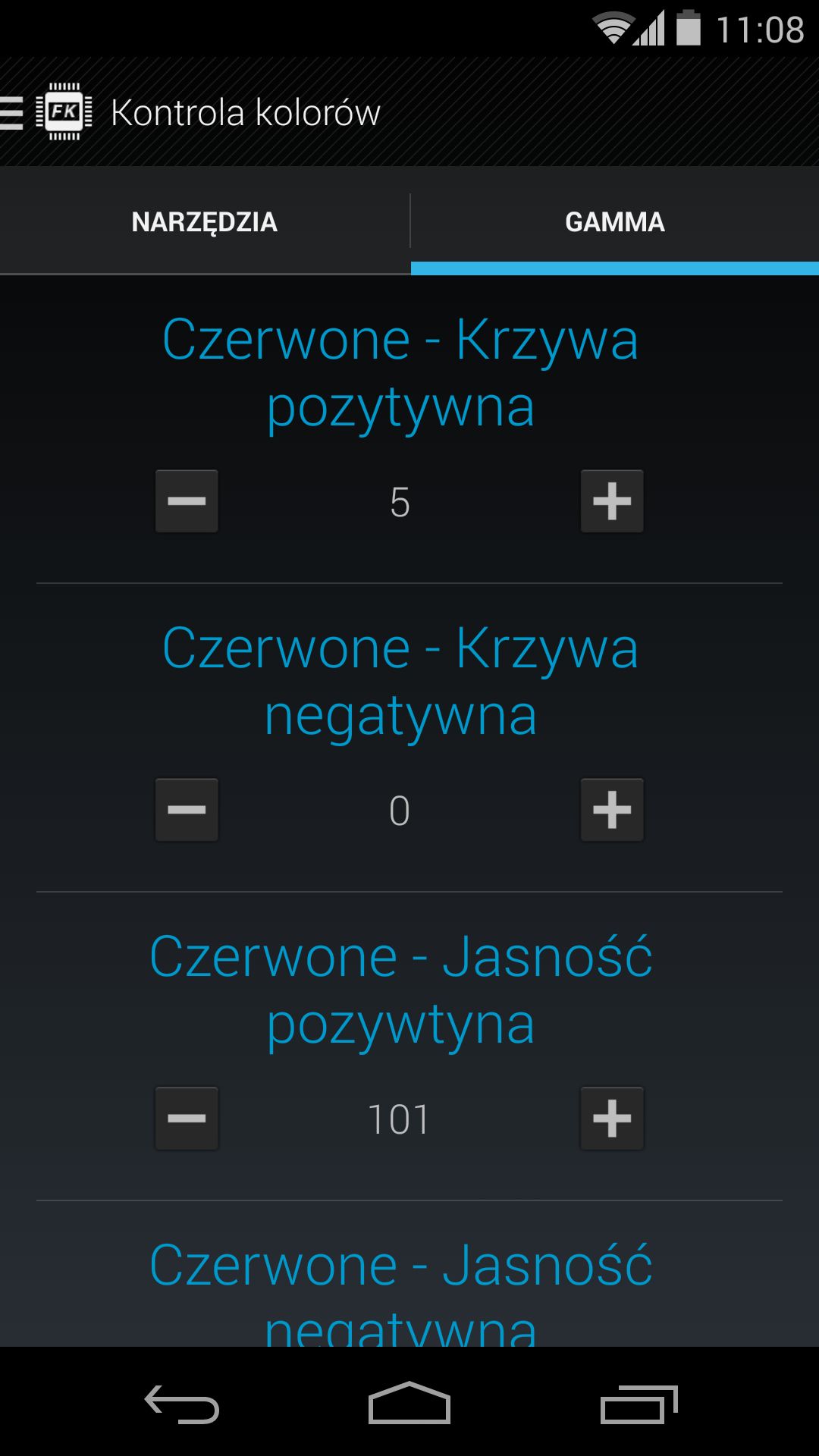The image size is (819, 1456).
Task: Lower Czerwone Jasność pozywtyna below 101
Action: [x=187, y=1119]
